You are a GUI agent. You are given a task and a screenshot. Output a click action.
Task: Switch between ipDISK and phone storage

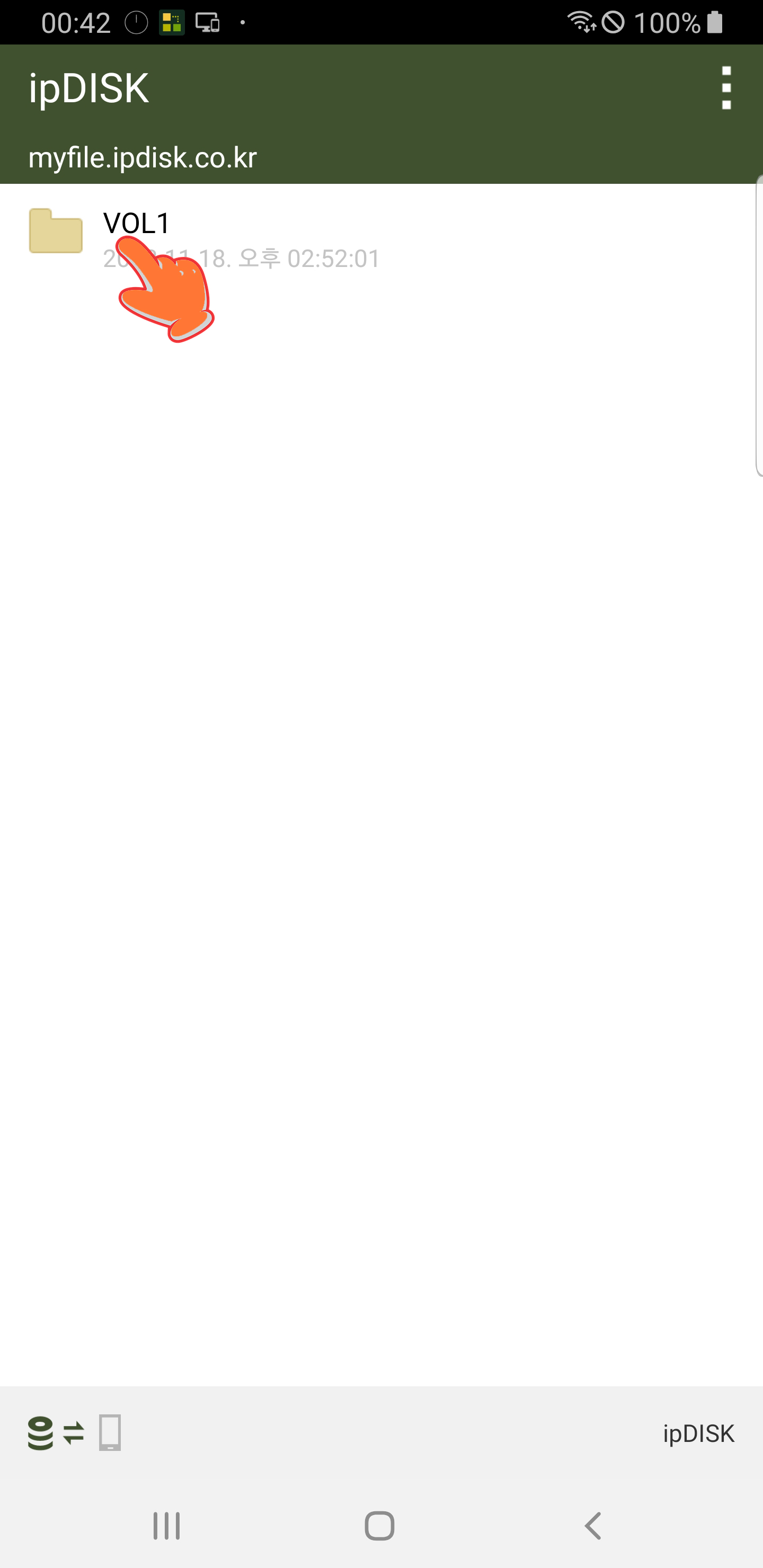coord(74,1433)
